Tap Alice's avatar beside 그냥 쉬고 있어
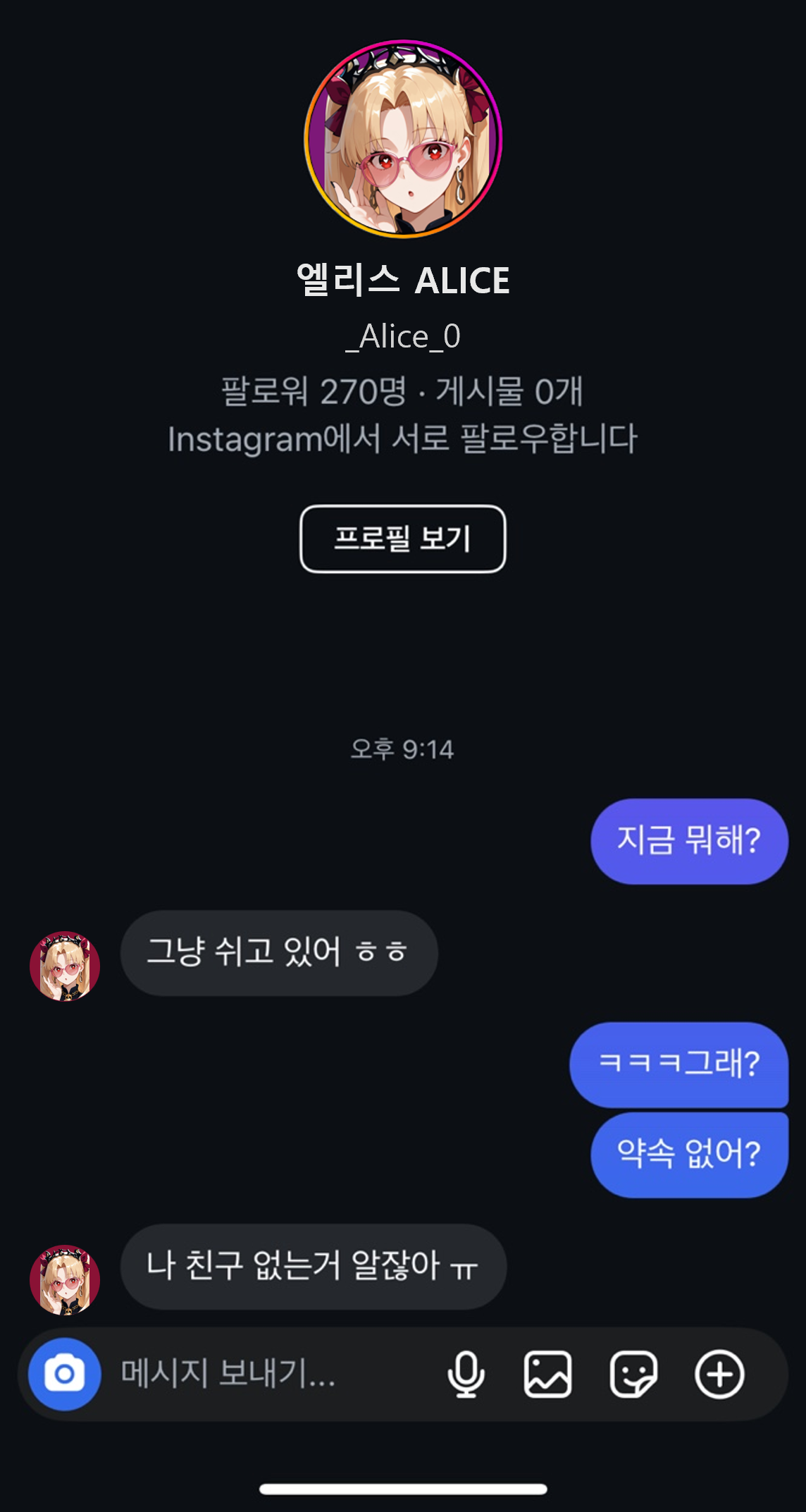The height and width of the screenshot is (1512, 806). tap(65, 966)
